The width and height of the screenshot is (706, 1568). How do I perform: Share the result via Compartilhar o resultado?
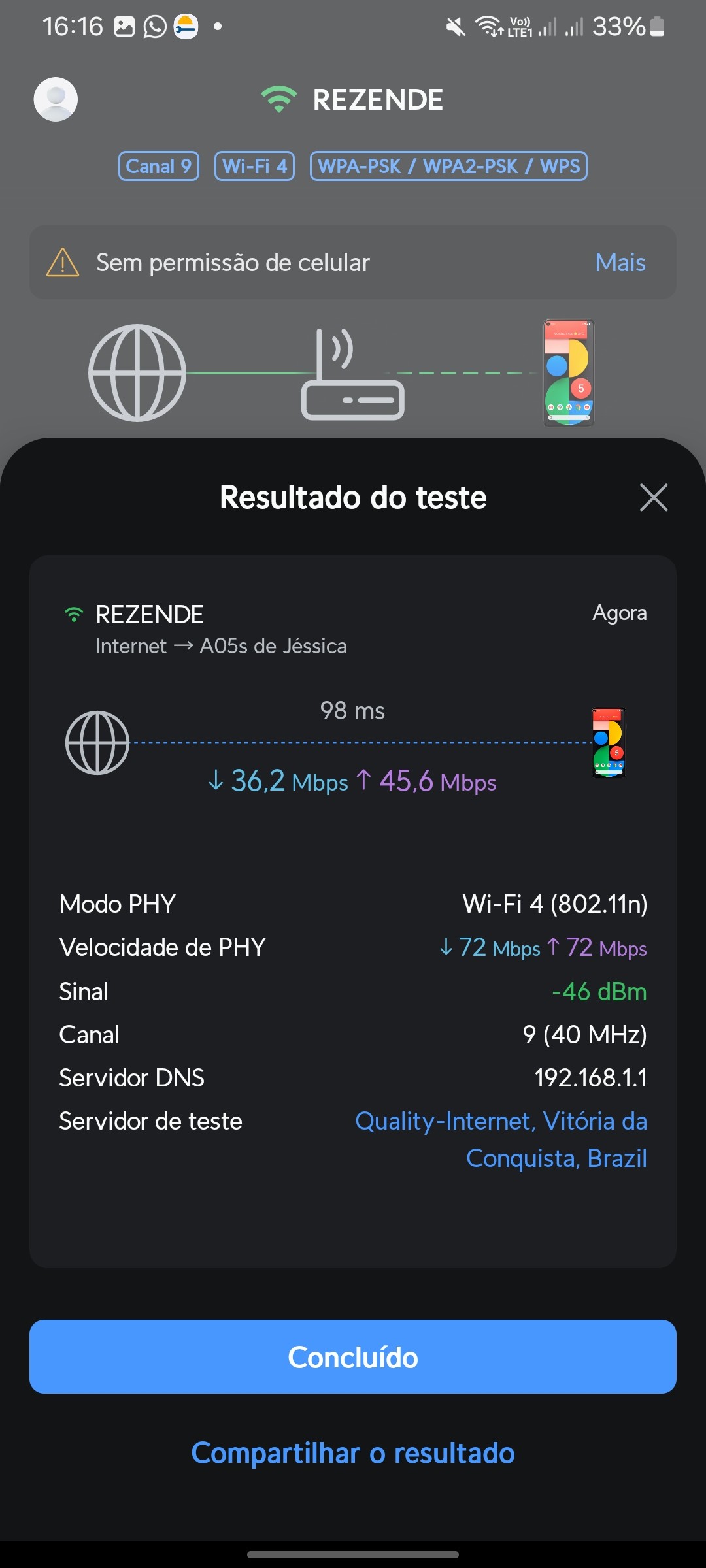[x=353, y=1453]
